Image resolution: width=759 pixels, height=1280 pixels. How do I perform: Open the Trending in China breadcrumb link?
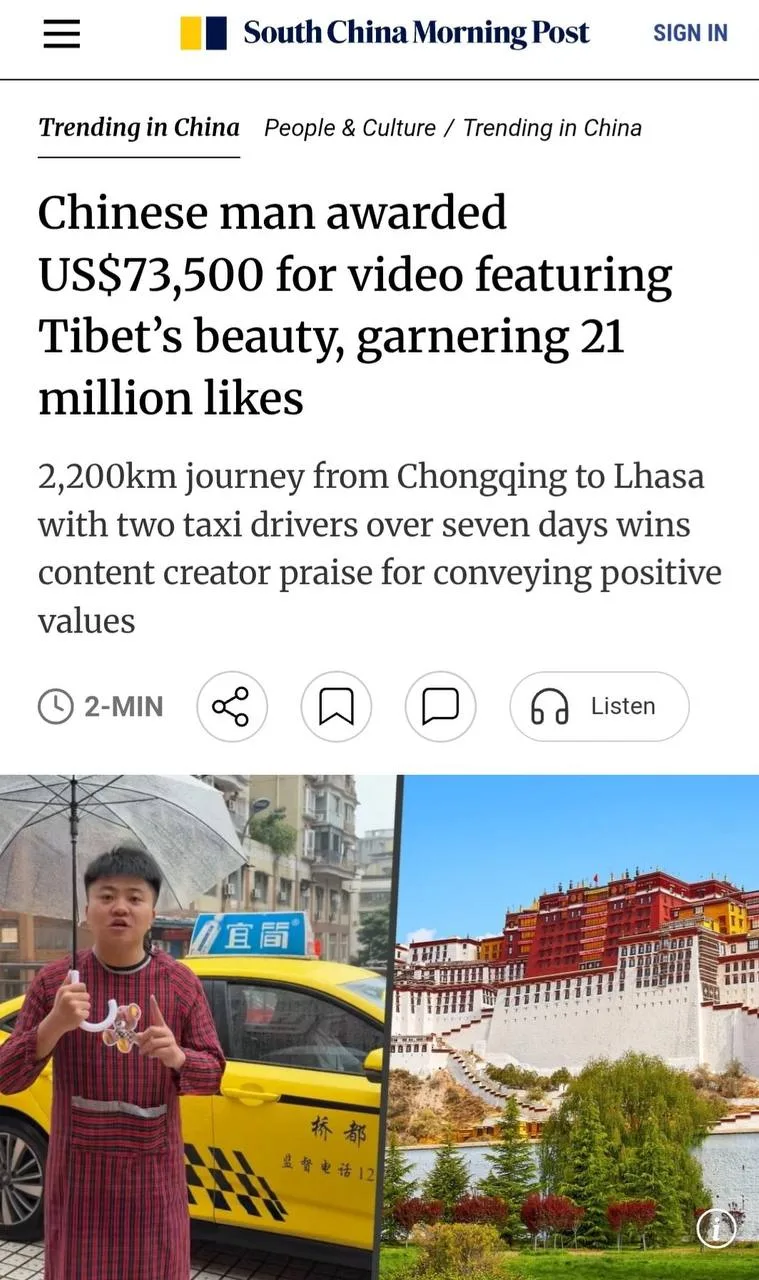point(552,128)
